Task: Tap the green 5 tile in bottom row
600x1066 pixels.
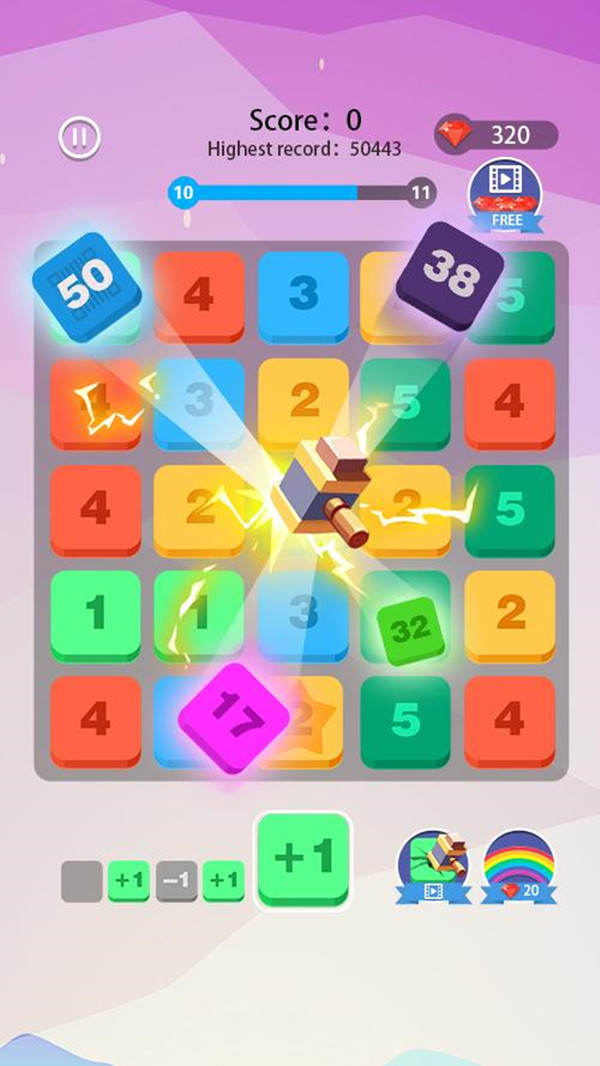Action: 405,719
